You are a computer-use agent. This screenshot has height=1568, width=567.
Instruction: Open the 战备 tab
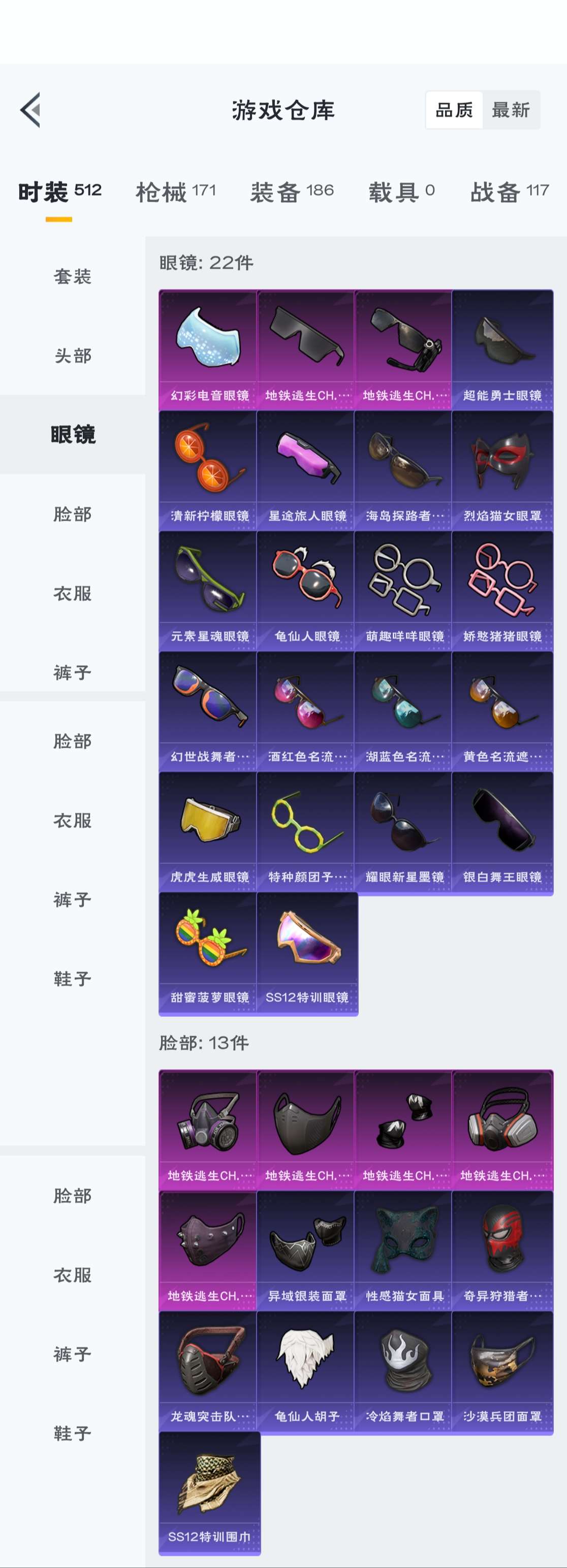(510, 191)
